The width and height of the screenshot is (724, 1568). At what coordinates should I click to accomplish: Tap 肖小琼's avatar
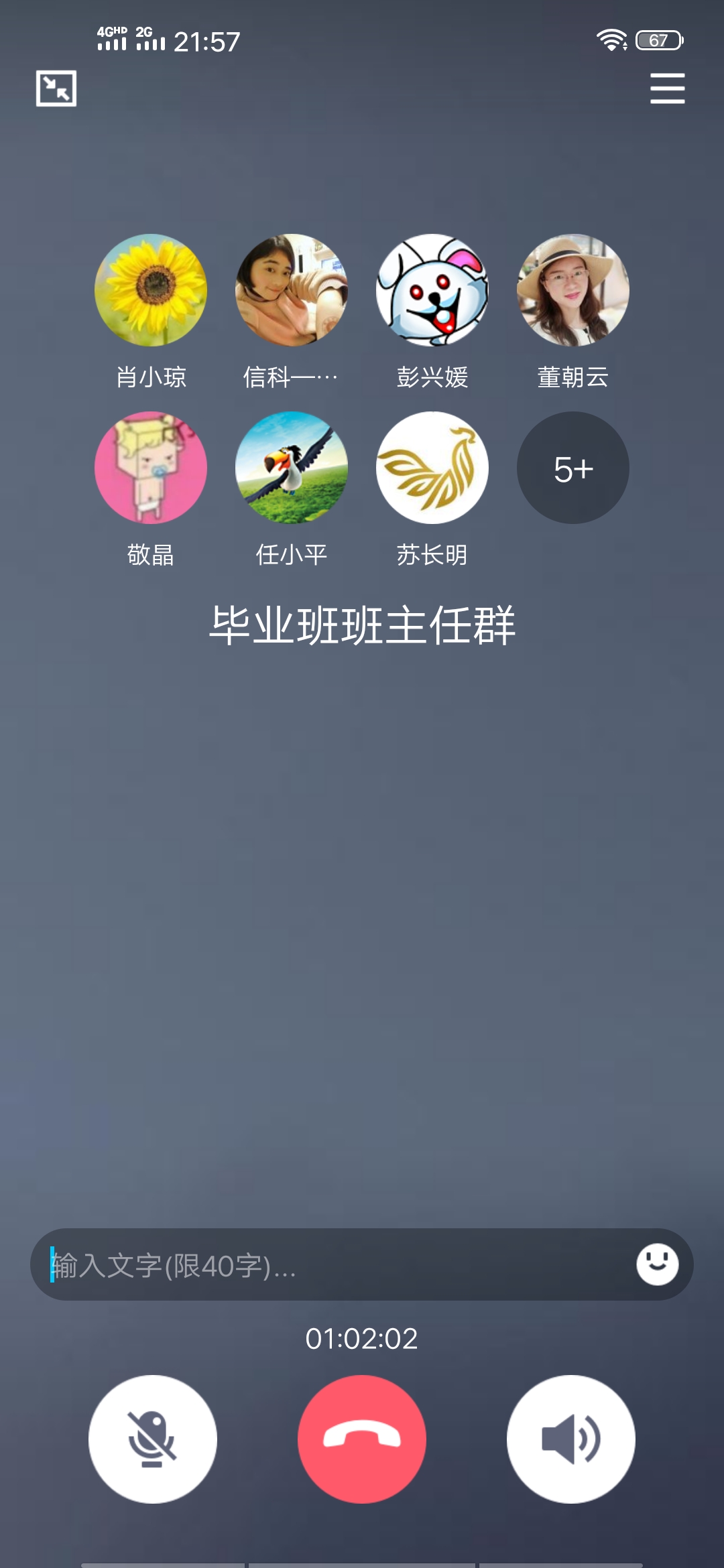point(151,290)
